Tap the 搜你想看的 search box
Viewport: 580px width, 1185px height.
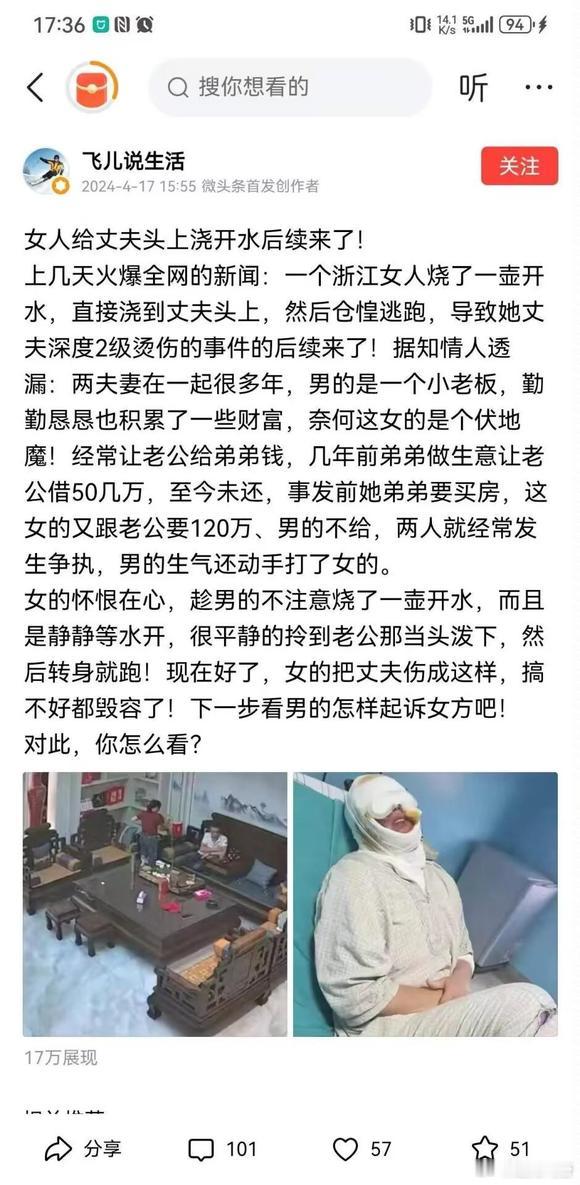[290, 88]
